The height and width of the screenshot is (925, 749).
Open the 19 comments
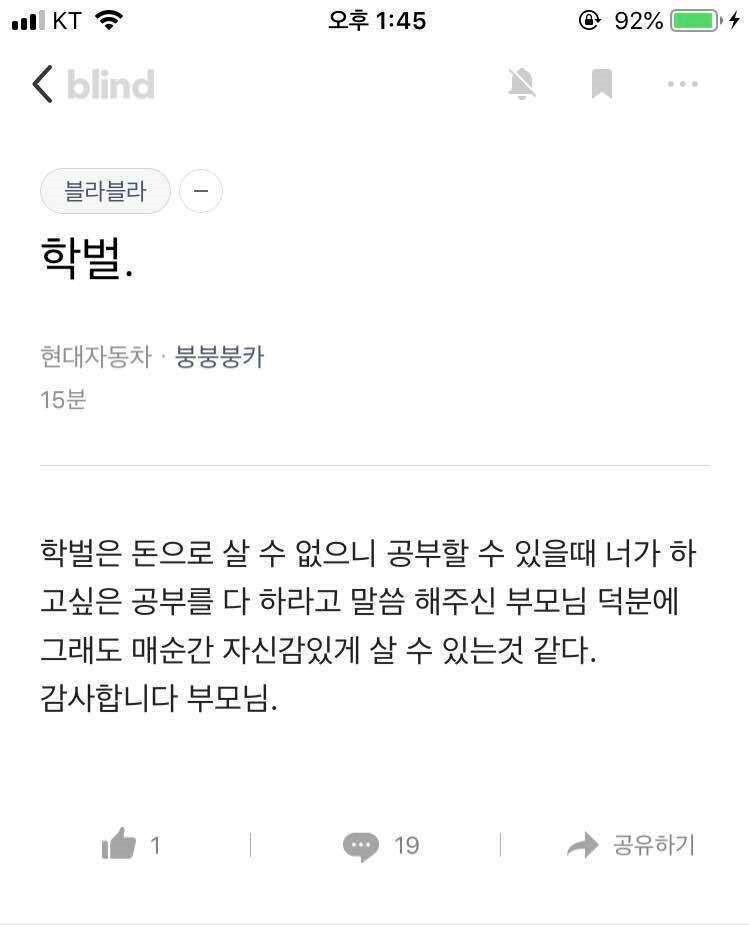(380, 845)
